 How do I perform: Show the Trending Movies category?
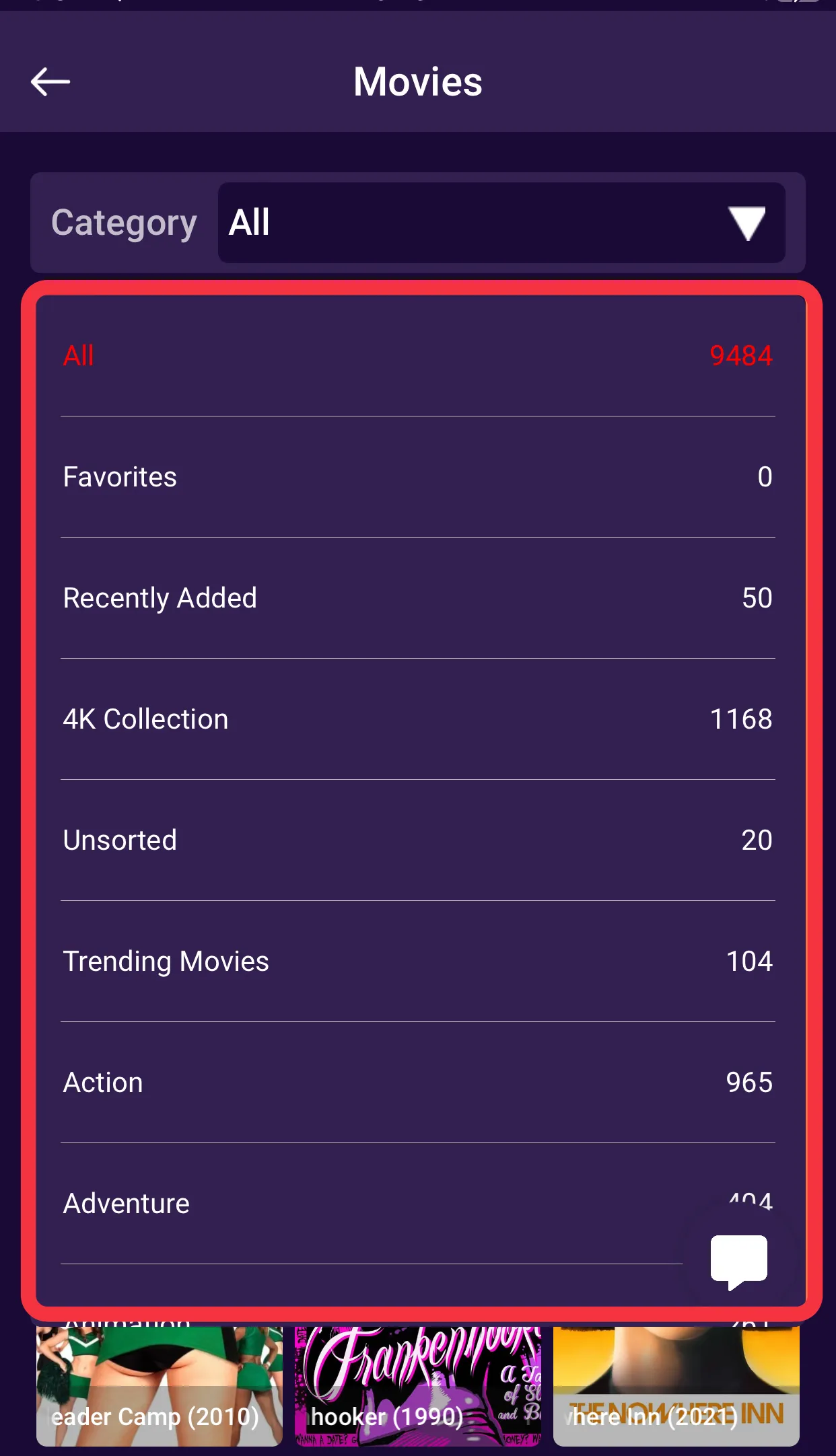(417, 961)
